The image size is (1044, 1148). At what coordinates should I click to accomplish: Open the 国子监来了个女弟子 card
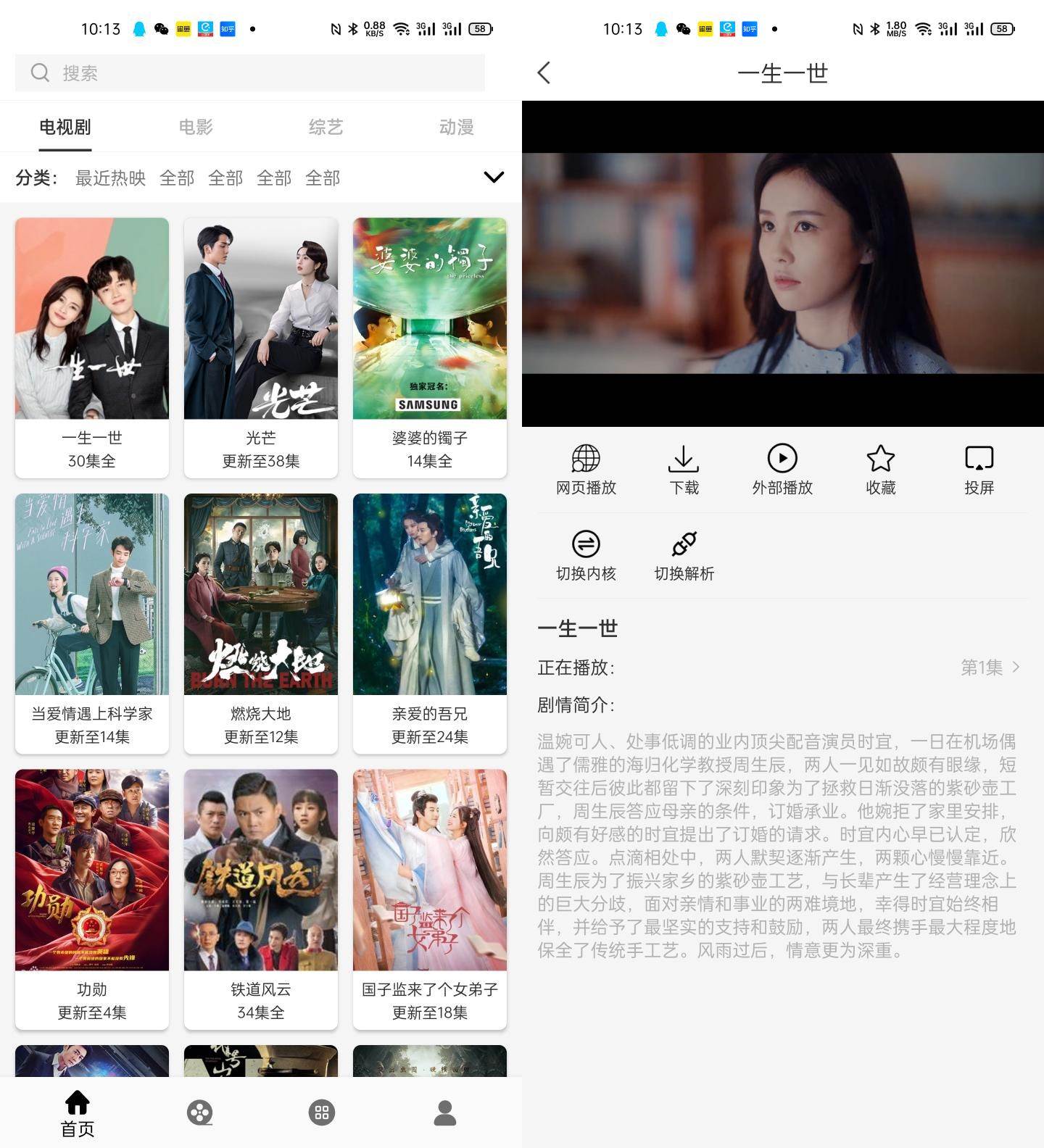[429, 899]
